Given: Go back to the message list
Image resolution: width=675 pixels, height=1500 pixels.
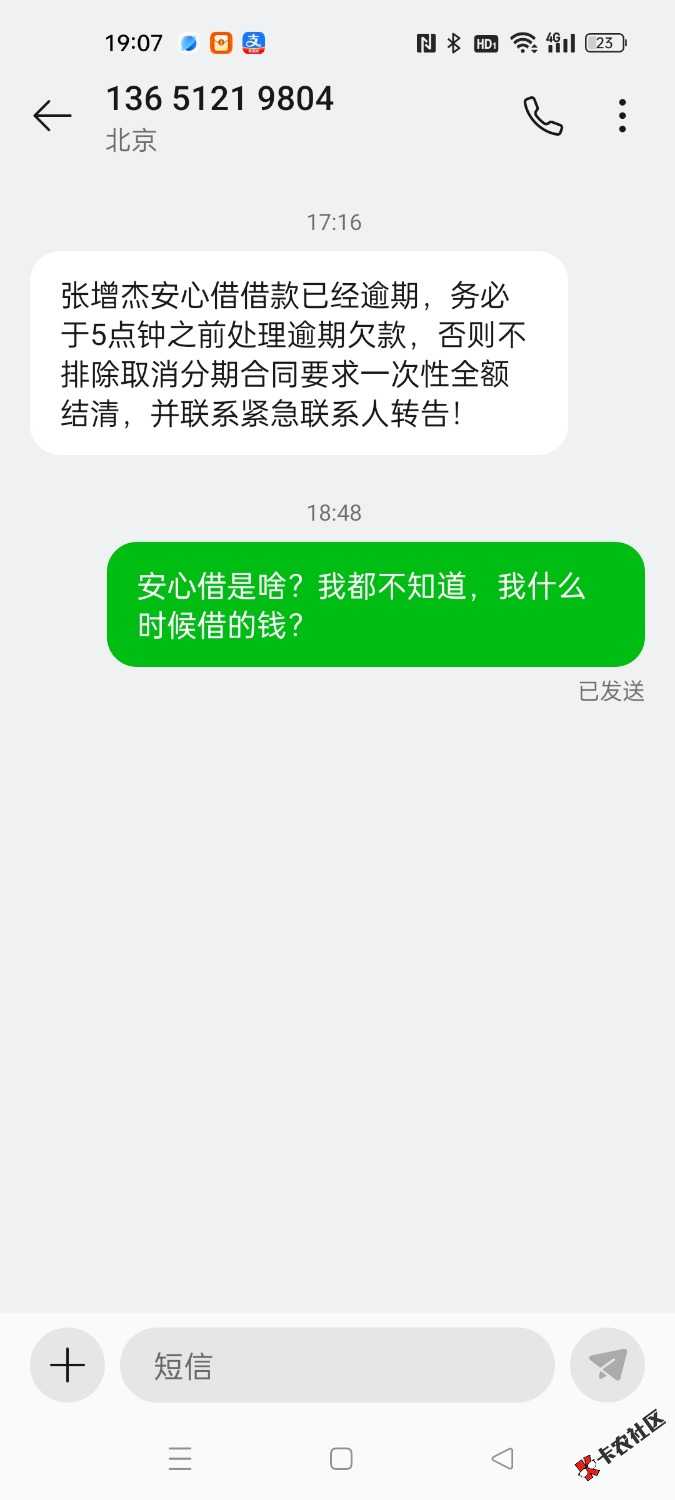Looking at the screenshot, I should tap(52, 116).
